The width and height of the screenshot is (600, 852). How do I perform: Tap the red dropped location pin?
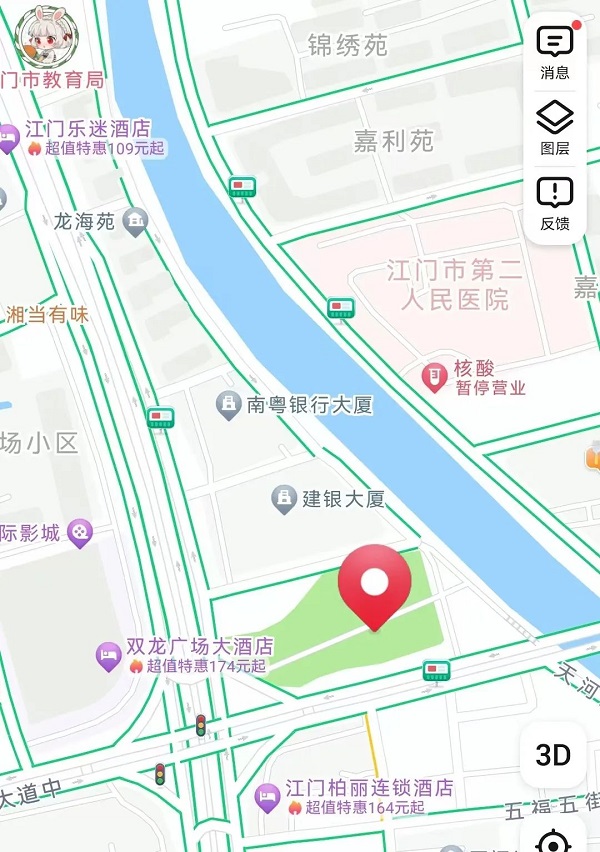point(375,585)
